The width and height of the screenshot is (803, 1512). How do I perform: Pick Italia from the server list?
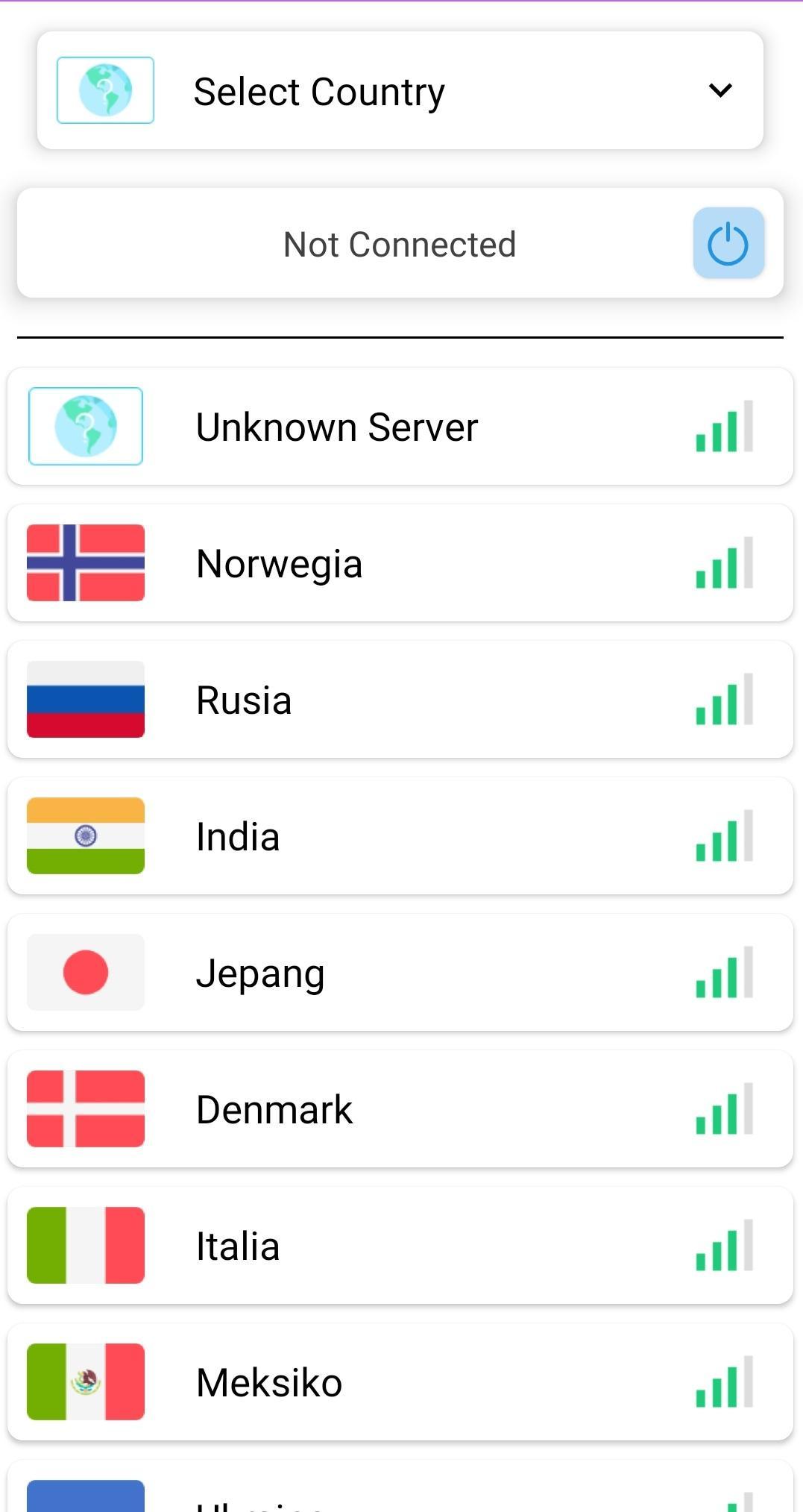[x=400, y=1246]
